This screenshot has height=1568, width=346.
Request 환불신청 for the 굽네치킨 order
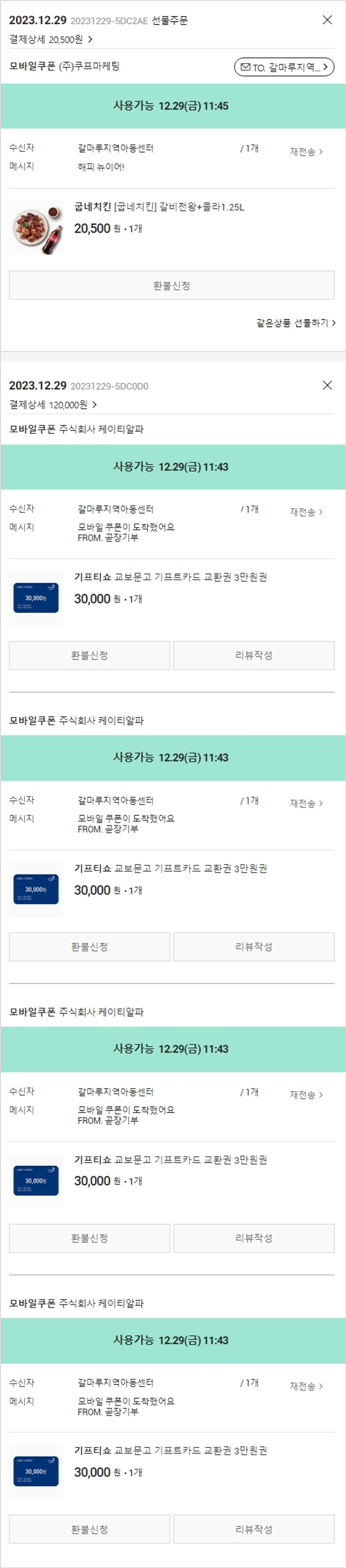[x=172, y=286]
